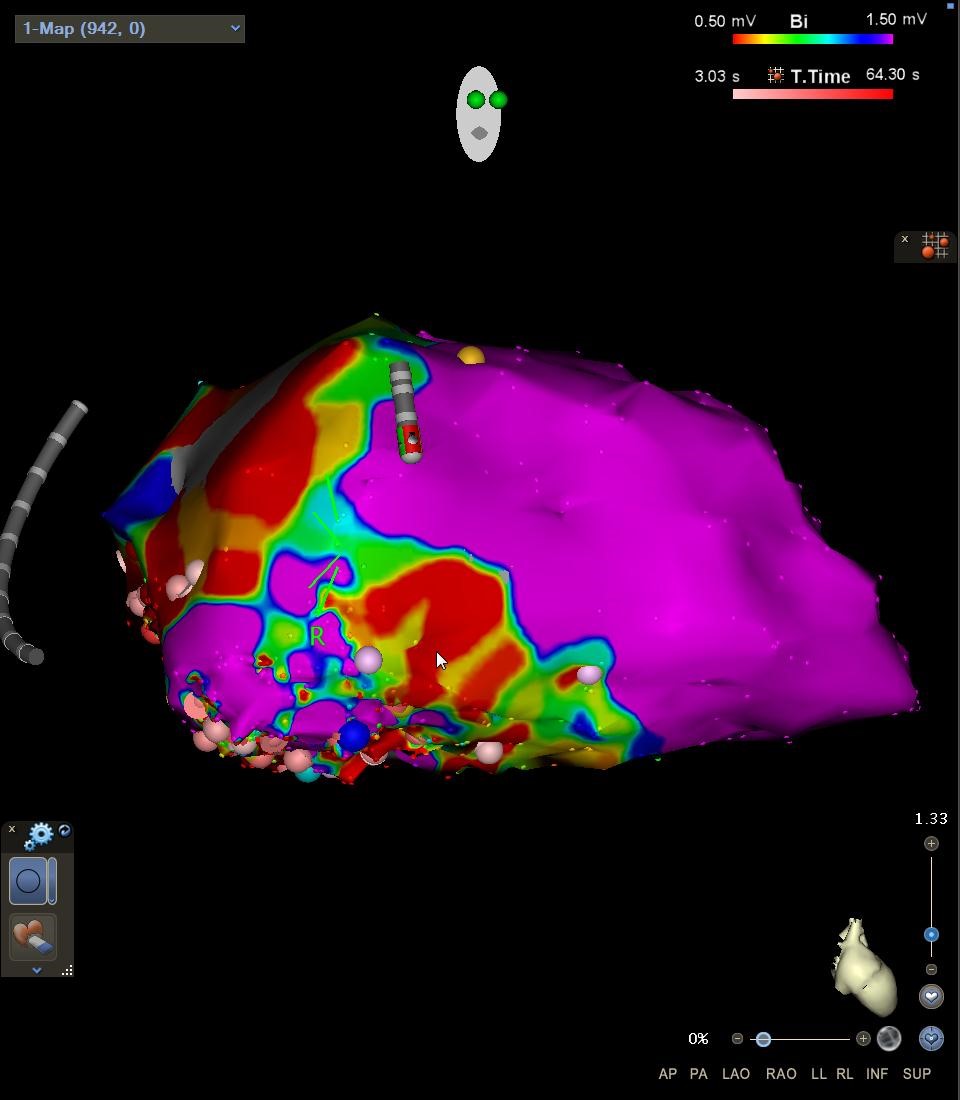Show the SUP view
This screenshot has height=1100, width=960.
tap(916, 1073)
